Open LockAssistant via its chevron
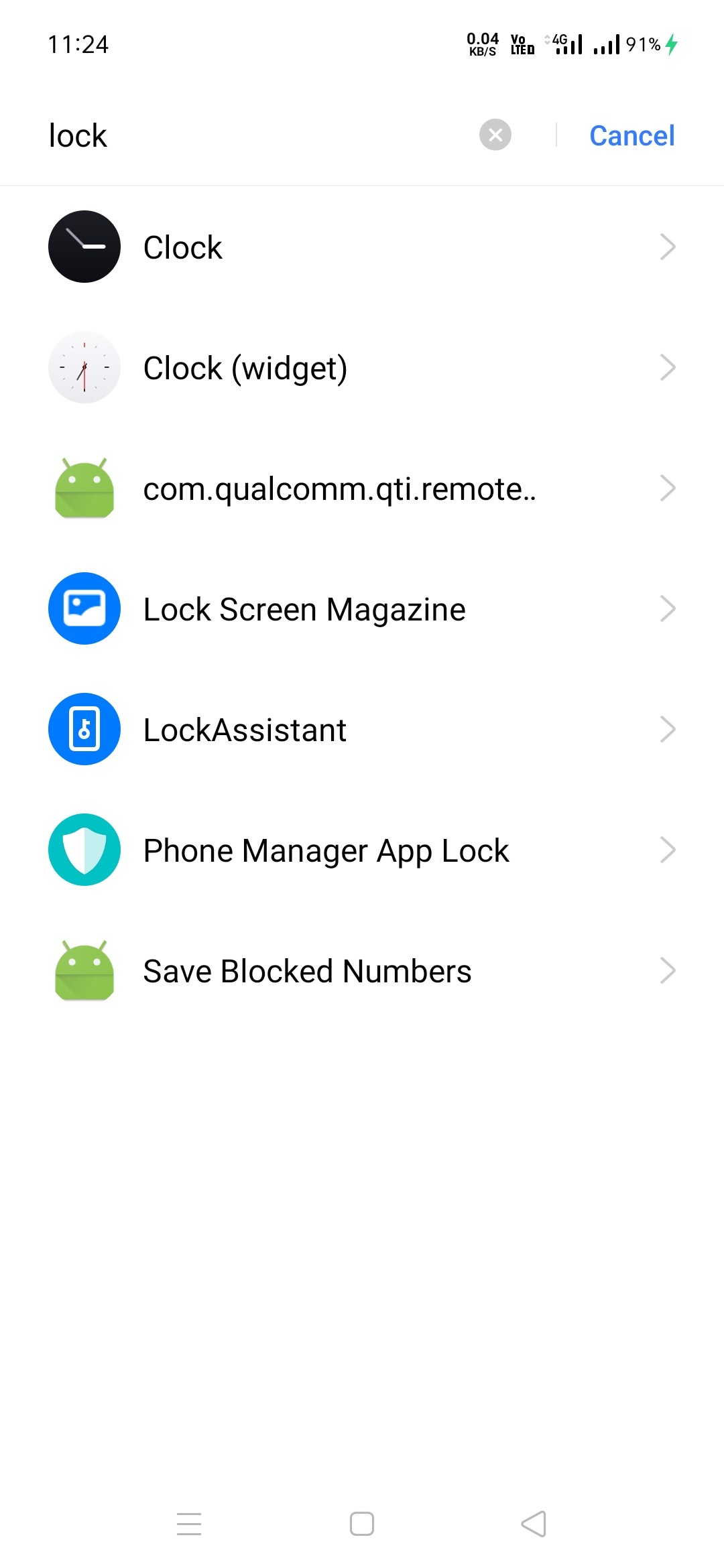Image resolution: width=724 pixels, height=1568 pixels. 668,729
